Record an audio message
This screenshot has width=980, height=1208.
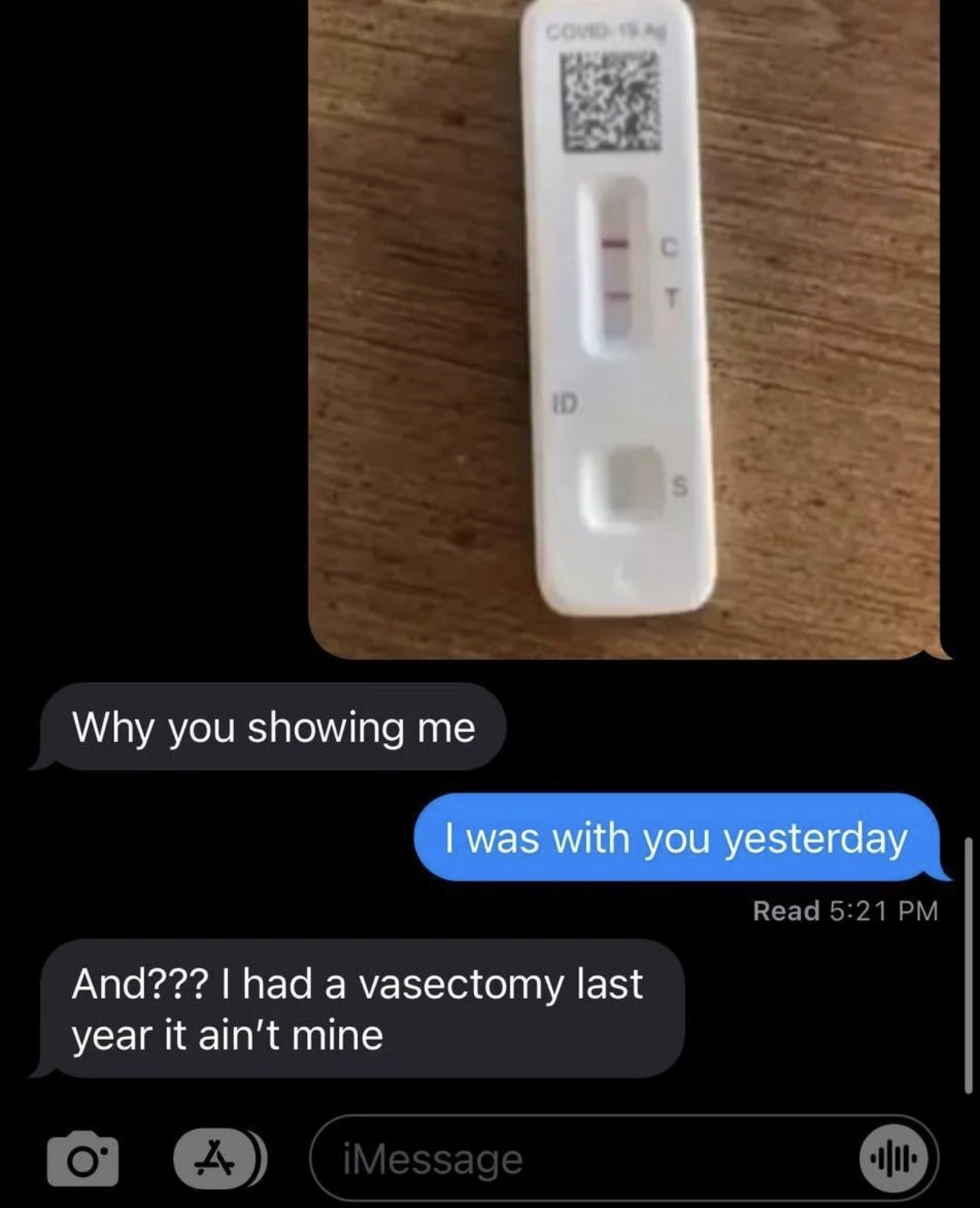[893, 1159]
